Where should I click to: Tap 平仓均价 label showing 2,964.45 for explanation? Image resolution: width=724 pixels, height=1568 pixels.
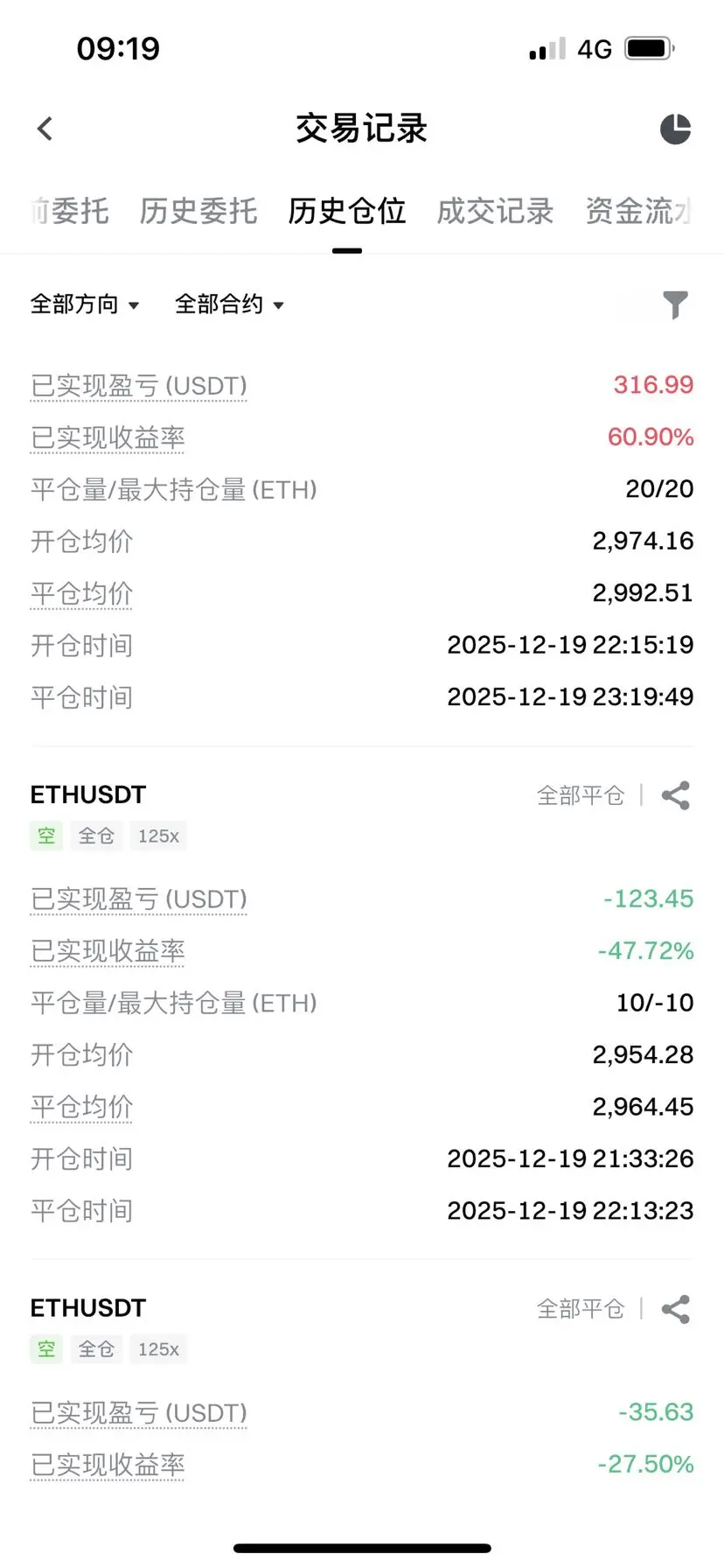(81, 1107)
